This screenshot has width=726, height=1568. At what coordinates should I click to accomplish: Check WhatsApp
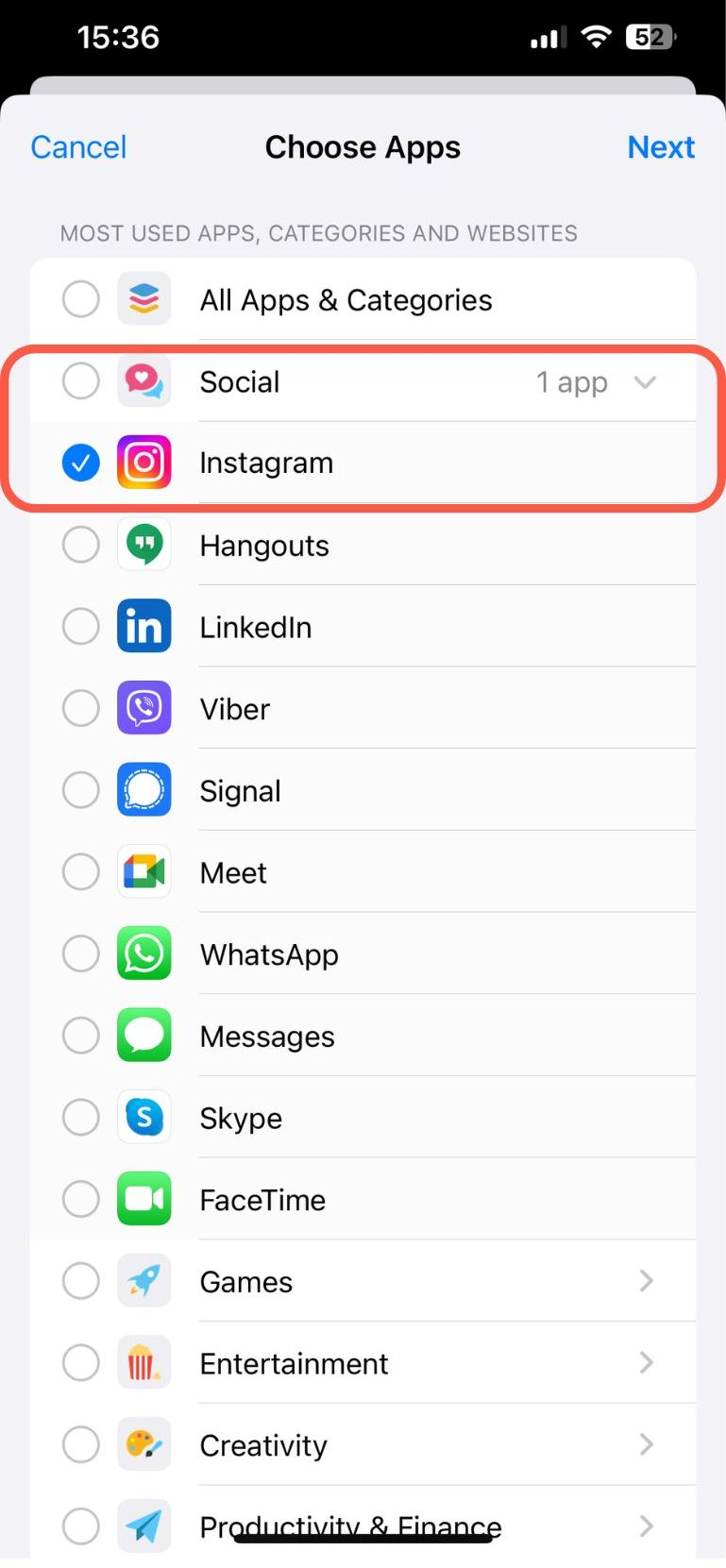click(80, 953)
